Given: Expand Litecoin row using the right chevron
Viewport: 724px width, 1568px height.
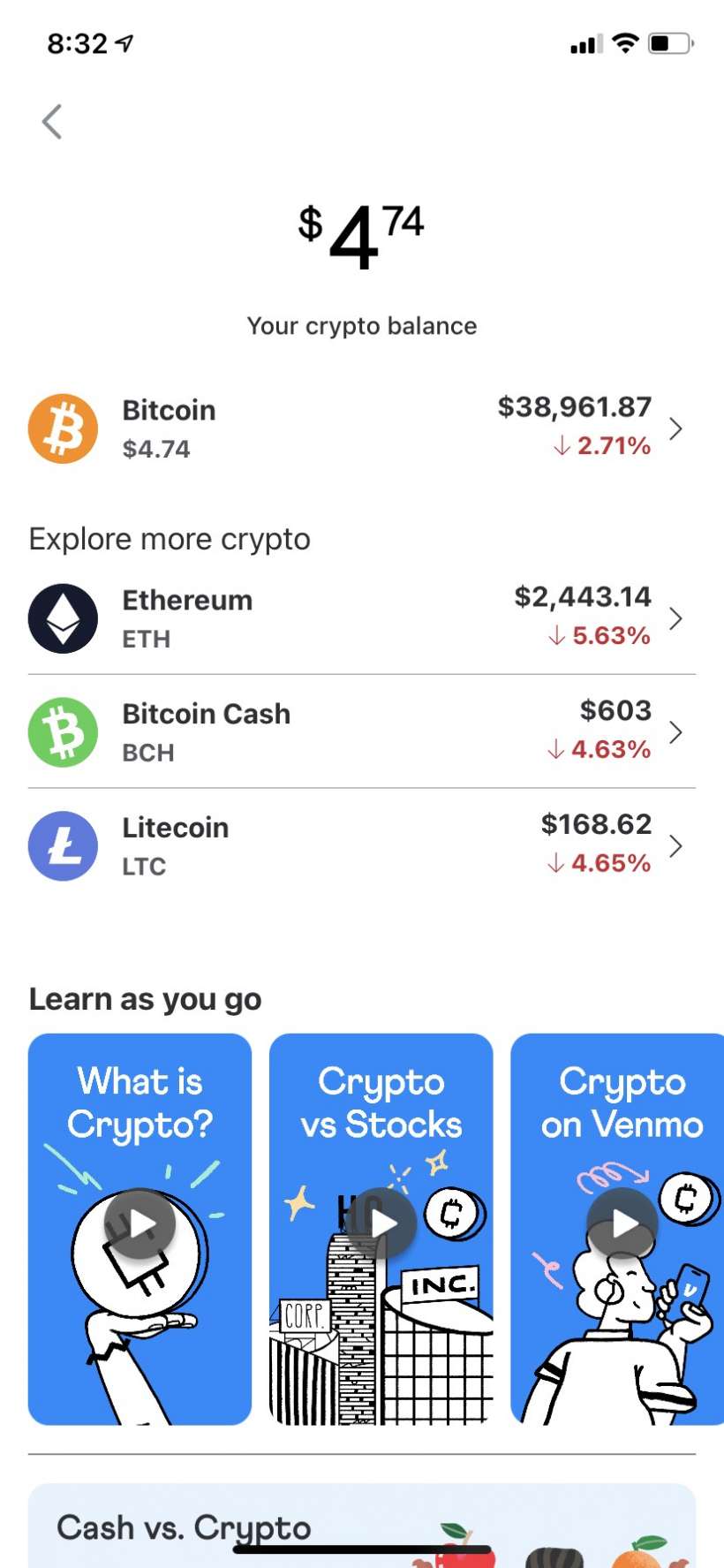Looking at the screenshot, I should click(x=676, y=845).
